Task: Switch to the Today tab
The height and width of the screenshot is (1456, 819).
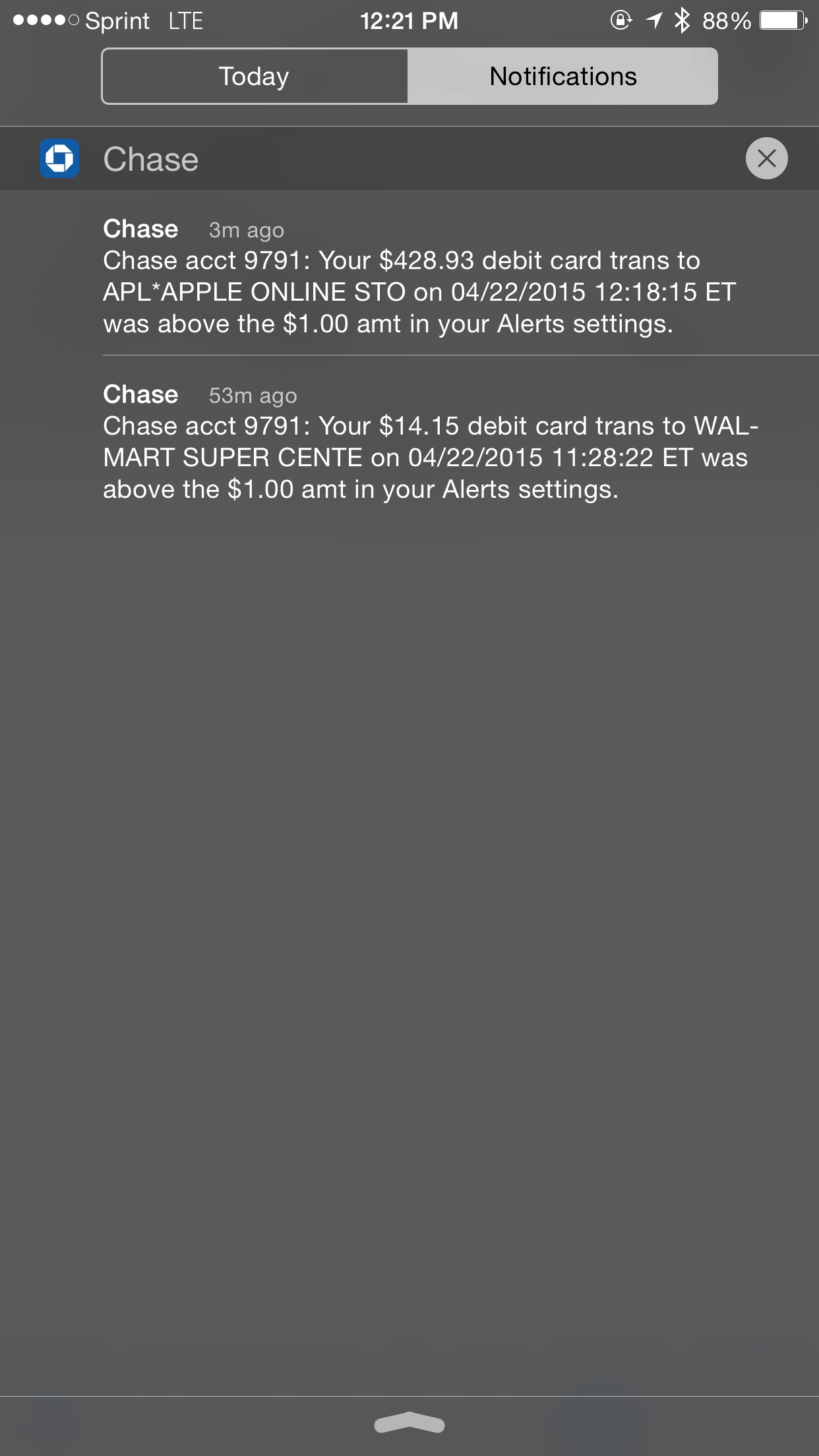Action: 255,76
